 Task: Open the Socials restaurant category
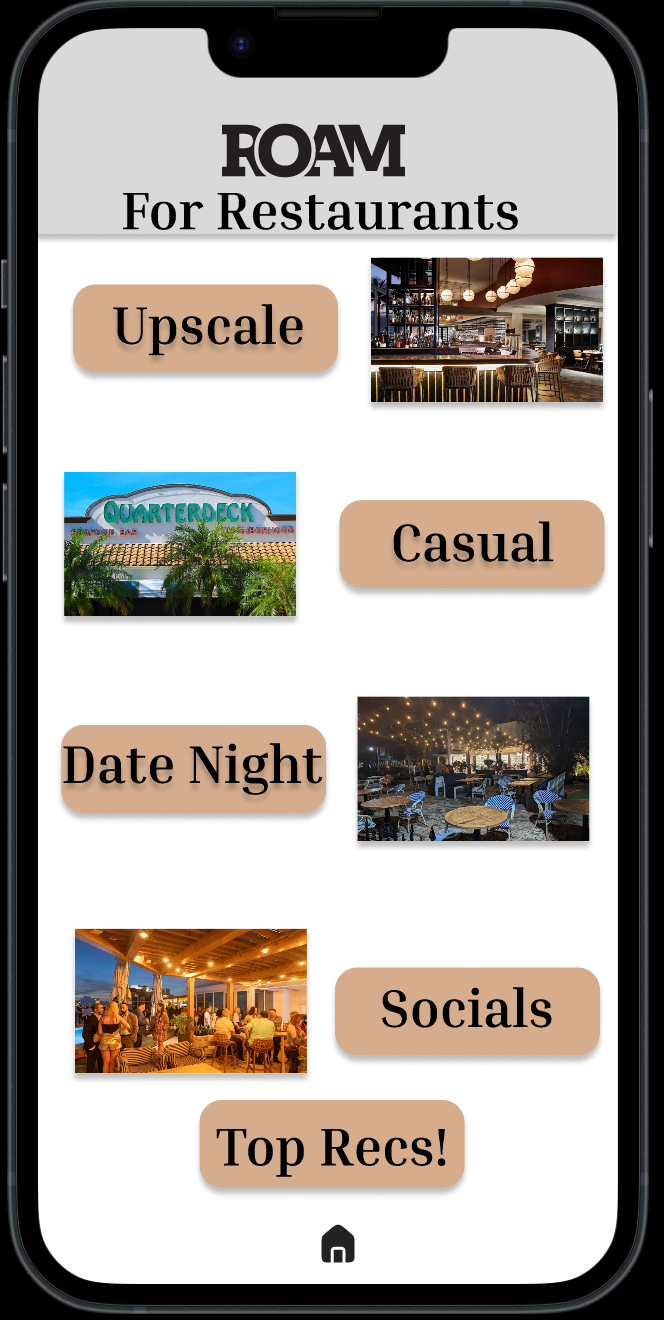click(467, 1010)
